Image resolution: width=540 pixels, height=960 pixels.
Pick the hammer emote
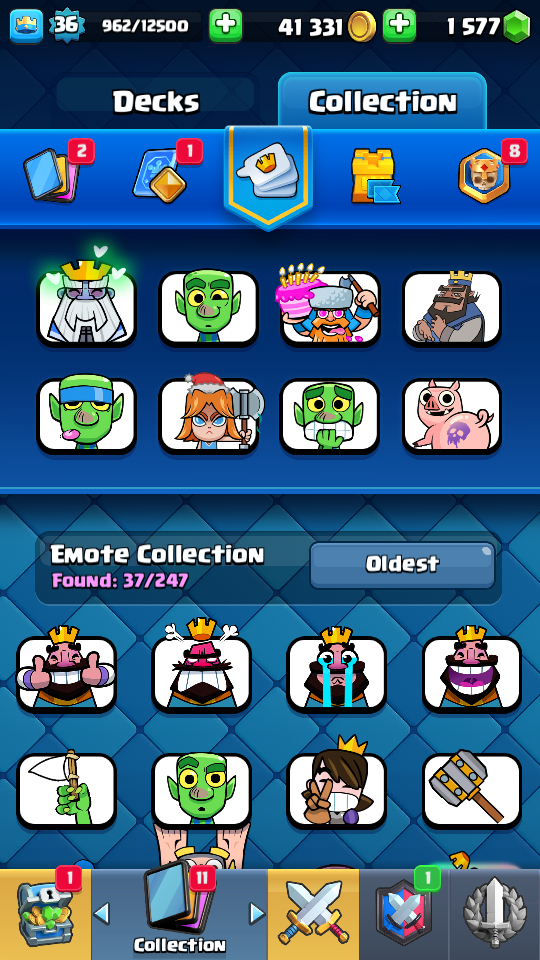472,790
